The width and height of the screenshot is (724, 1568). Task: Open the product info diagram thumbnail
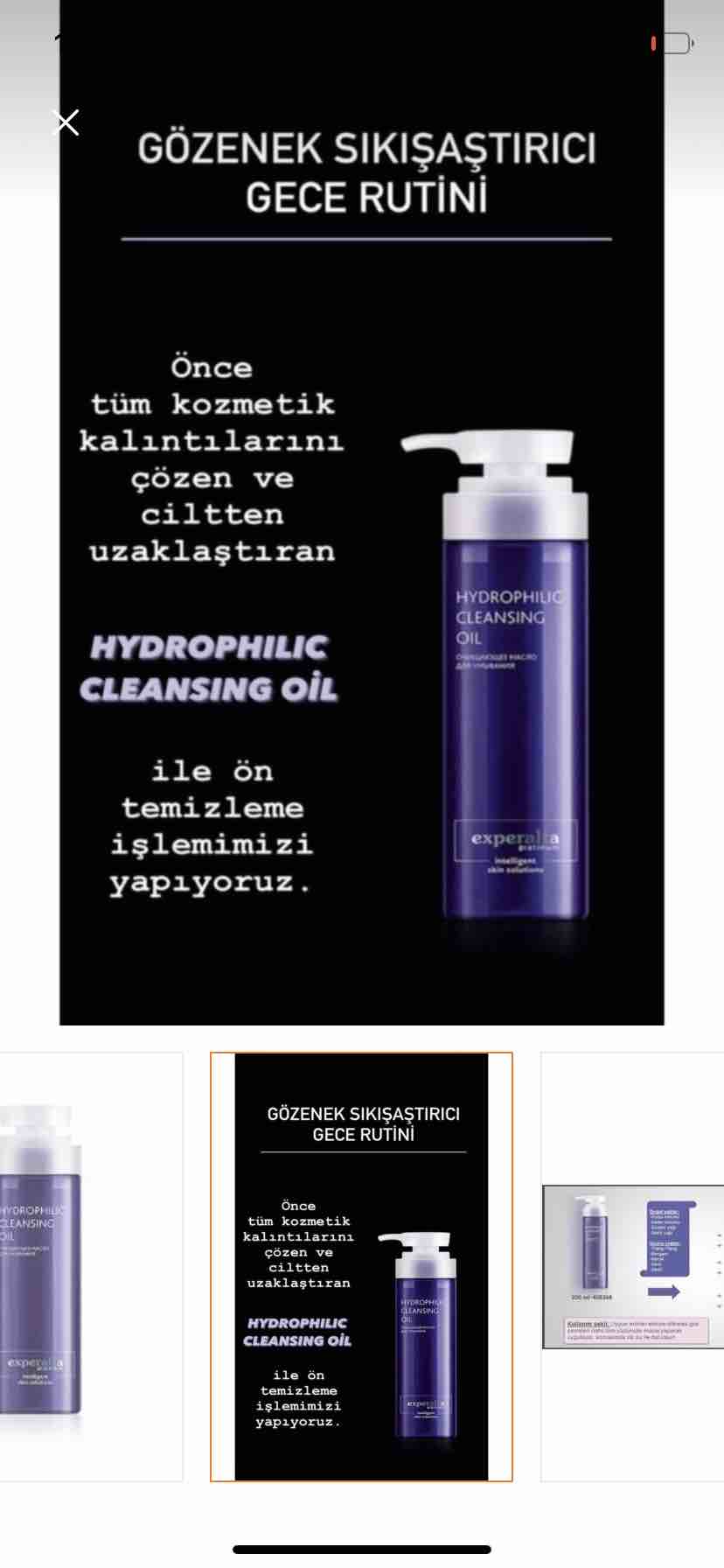pos(632,1266)
